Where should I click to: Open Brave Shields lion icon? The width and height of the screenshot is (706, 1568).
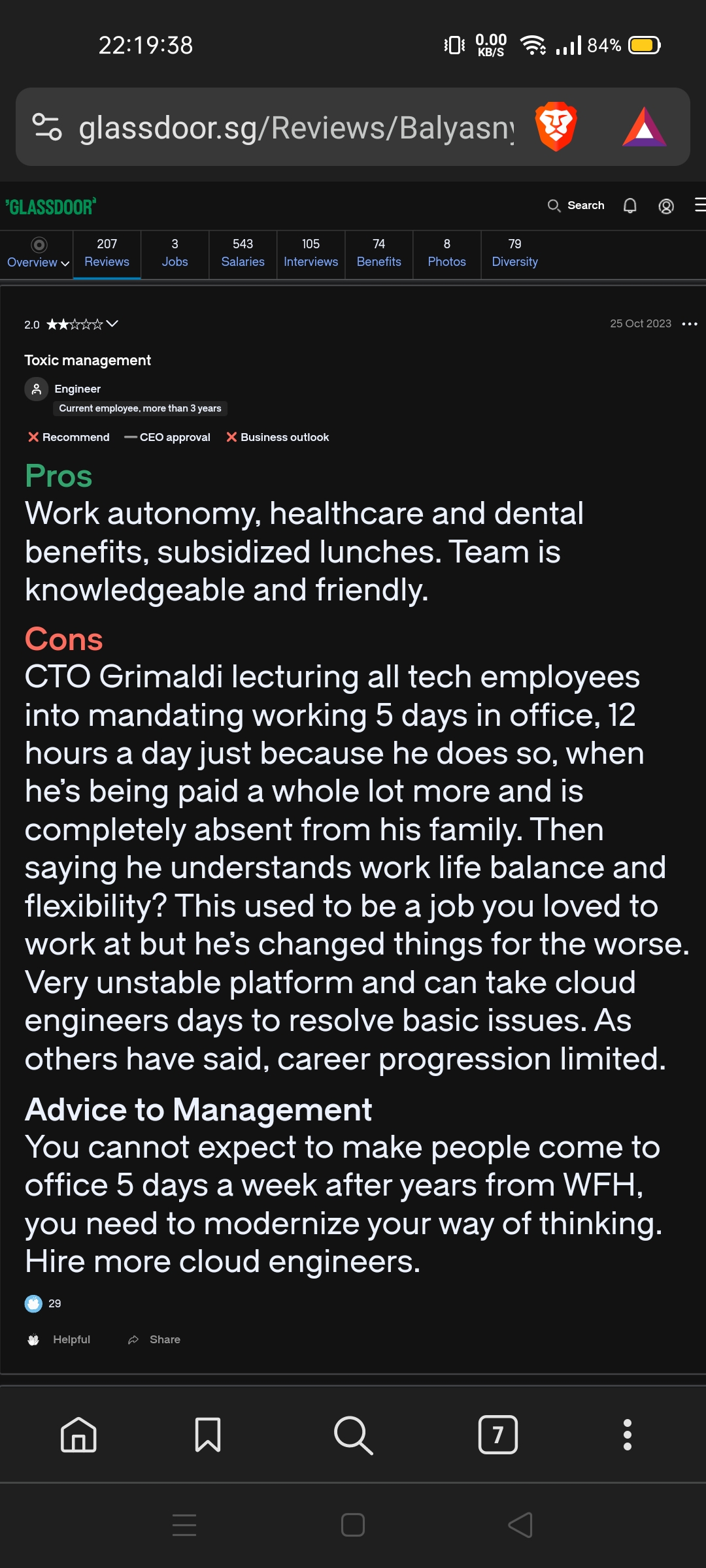pyautogui.click(x=556, y=127)
